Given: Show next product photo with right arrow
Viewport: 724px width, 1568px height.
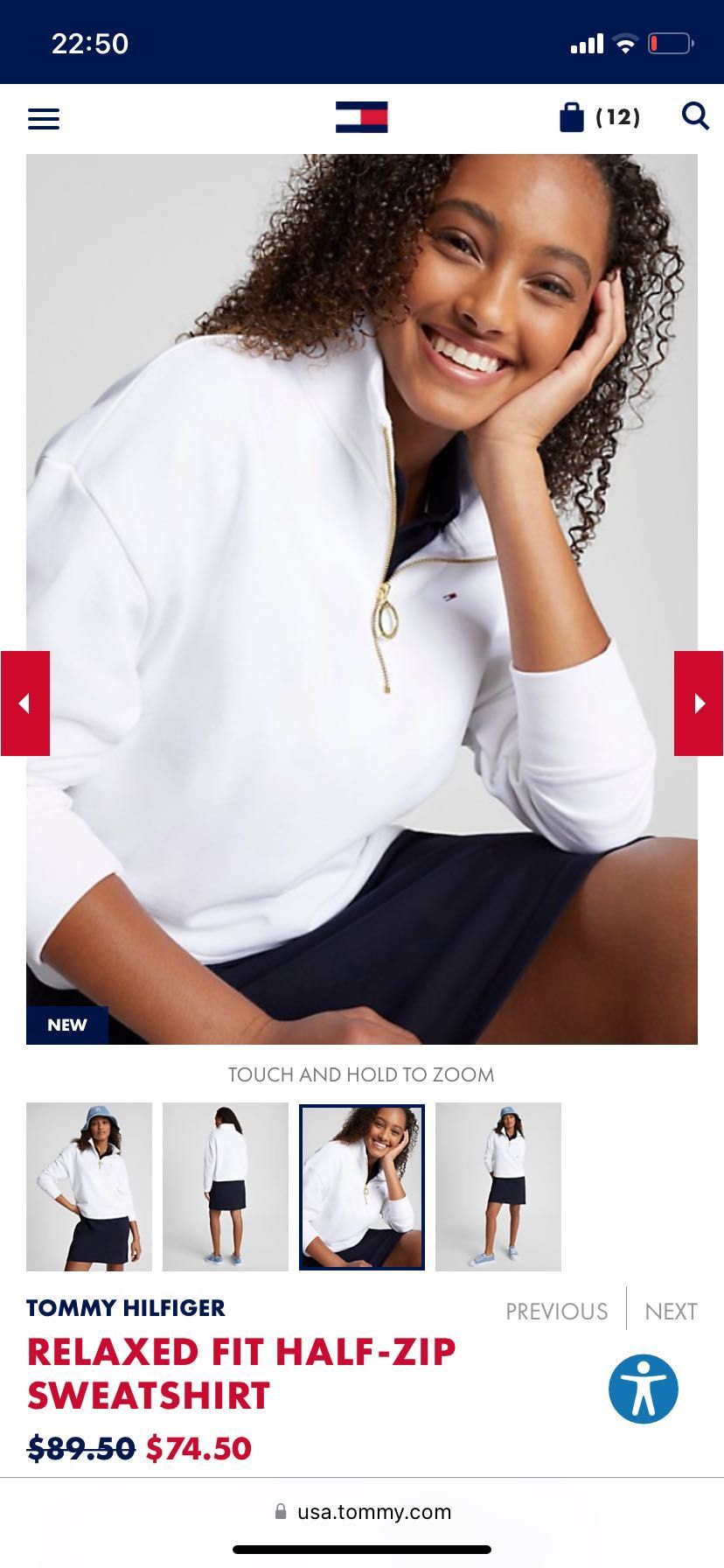Looking at the screenshot, I should click(x=699, y=703).
